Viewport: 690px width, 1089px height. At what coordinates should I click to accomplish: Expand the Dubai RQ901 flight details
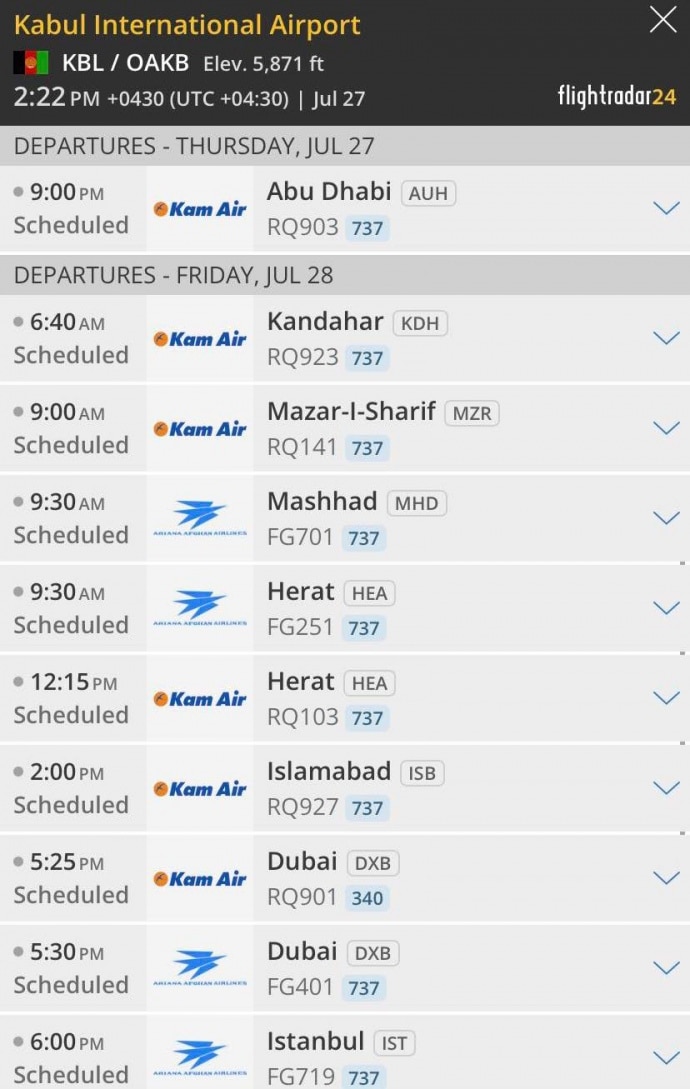pos(666,878)
